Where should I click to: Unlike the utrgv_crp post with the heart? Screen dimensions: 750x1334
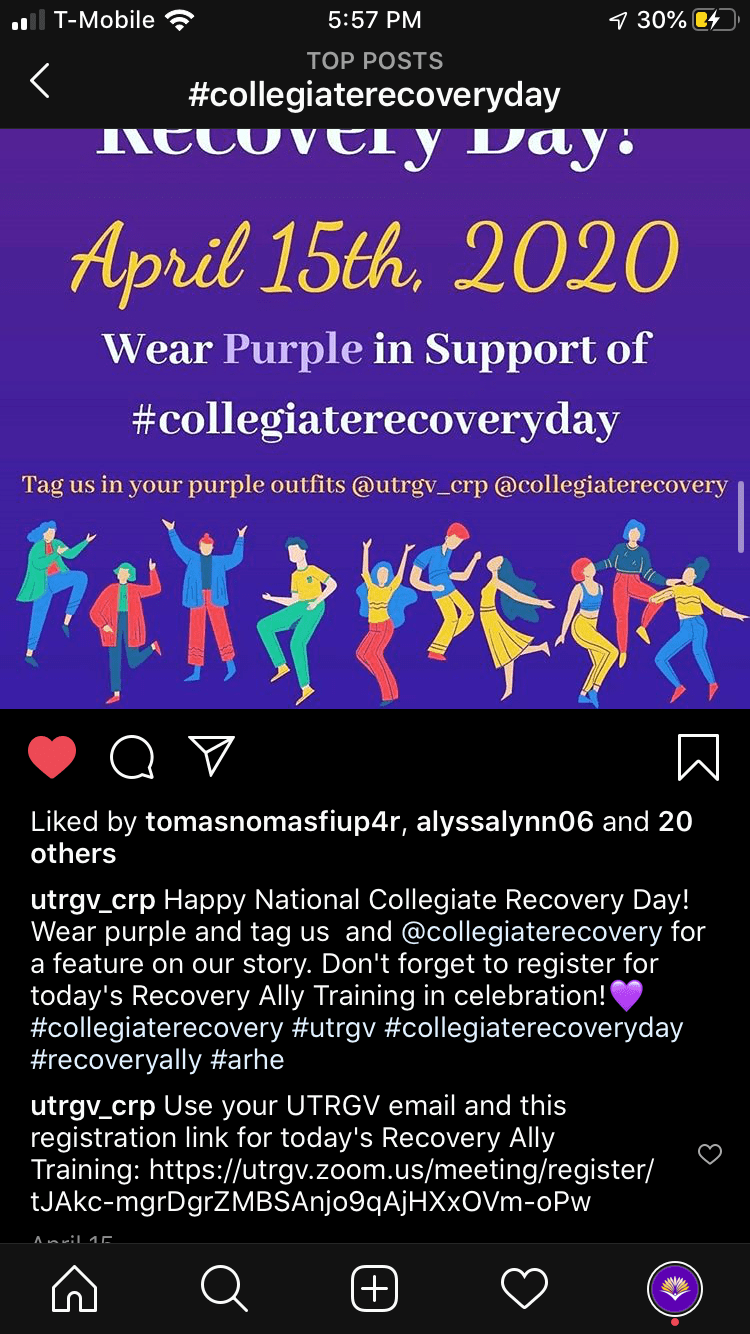pos(52,757)
